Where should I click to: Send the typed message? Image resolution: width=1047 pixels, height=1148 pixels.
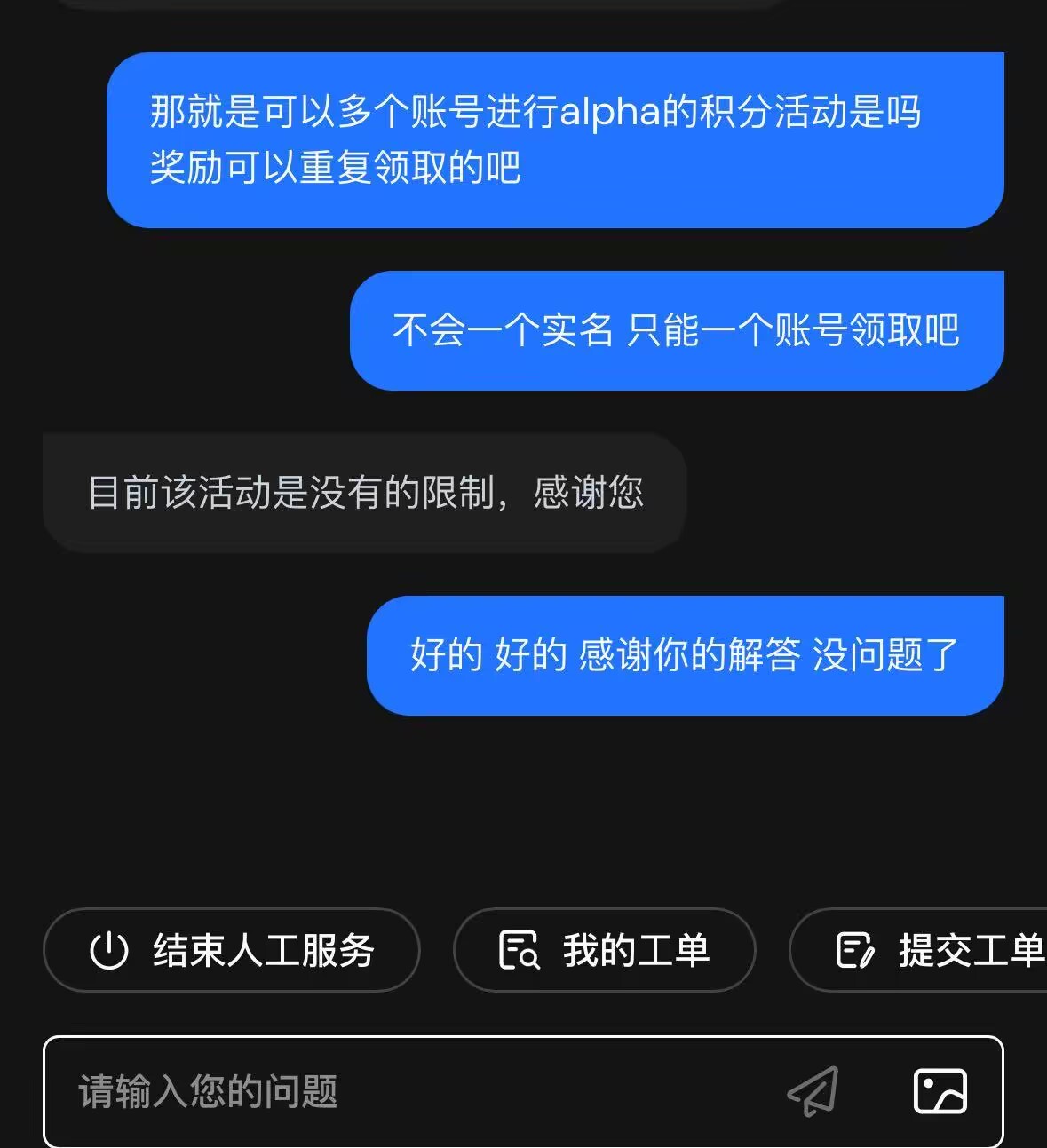[813, 1091]
